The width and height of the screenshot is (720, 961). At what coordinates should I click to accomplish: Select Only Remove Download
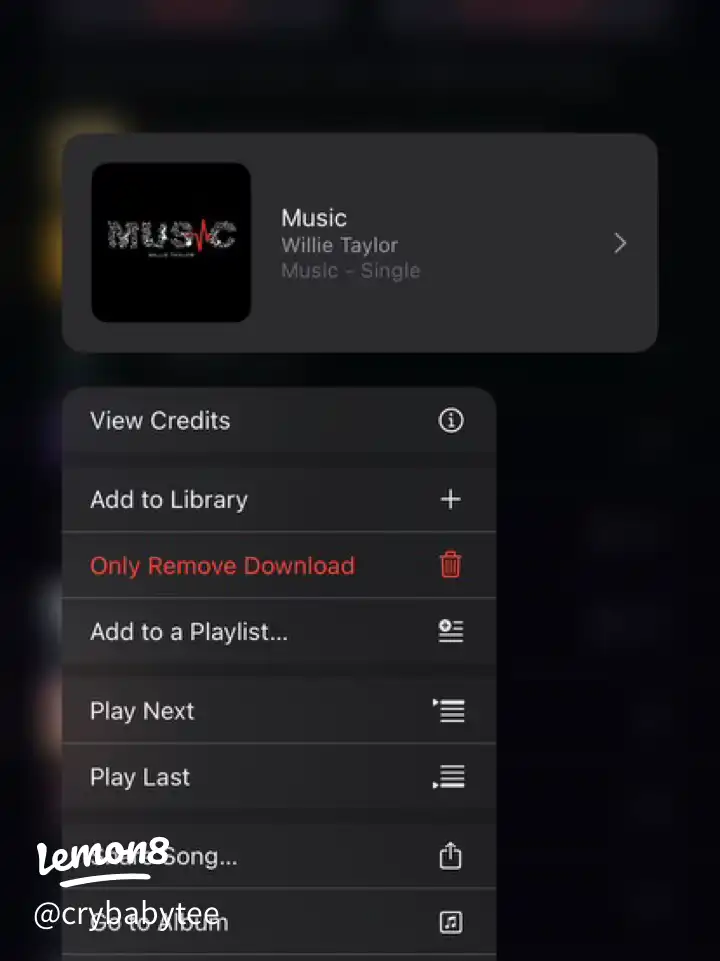222,565
